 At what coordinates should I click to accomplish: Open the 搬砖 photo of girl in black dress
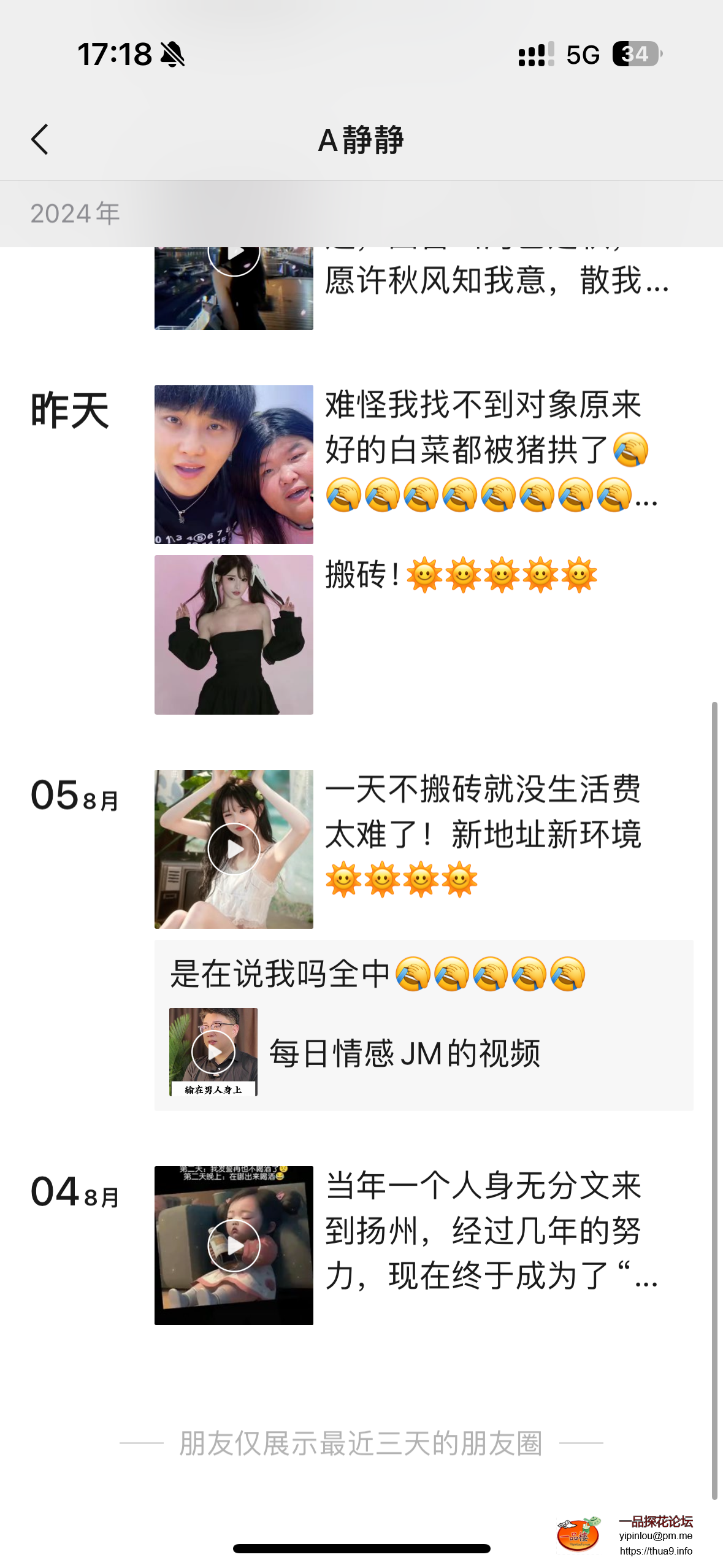[x=234, y=634]
